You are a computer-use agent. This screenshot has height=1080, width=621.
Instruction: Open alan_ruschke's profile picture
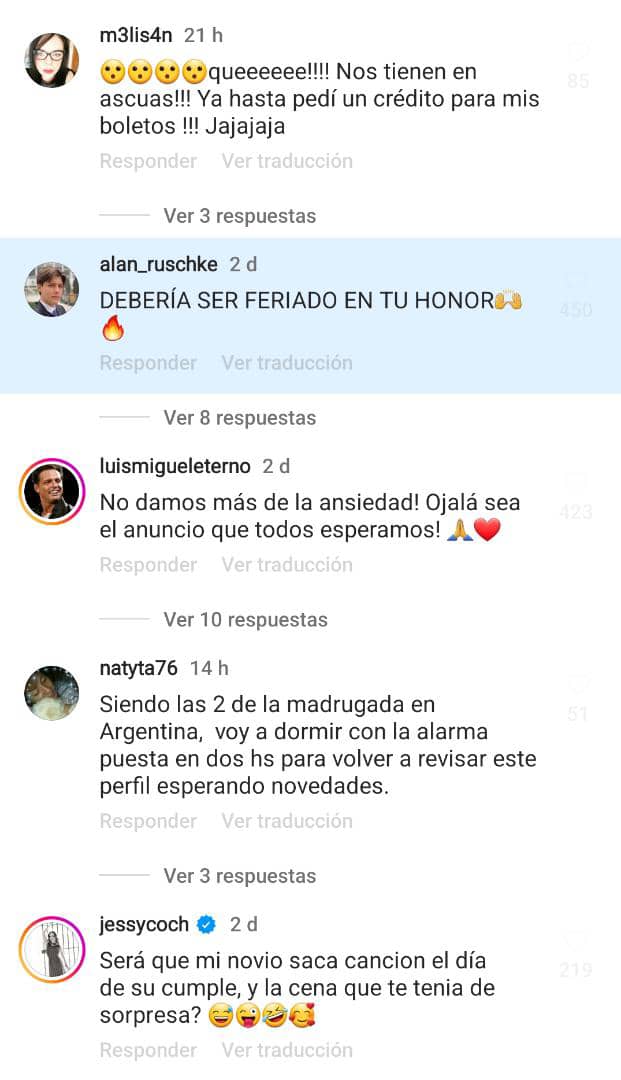(51, 290)
